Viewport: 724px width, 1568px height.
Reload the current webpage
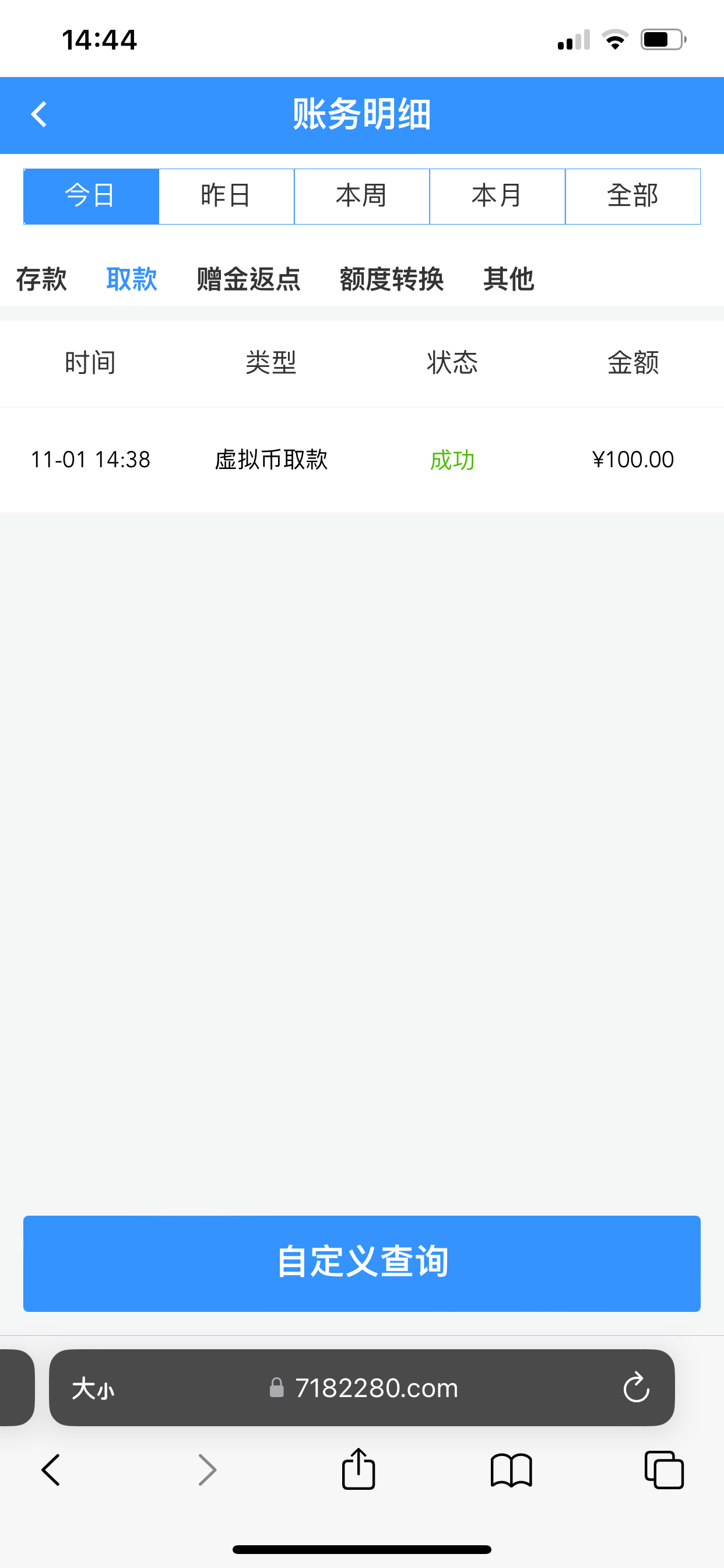tap(637, 1388)
